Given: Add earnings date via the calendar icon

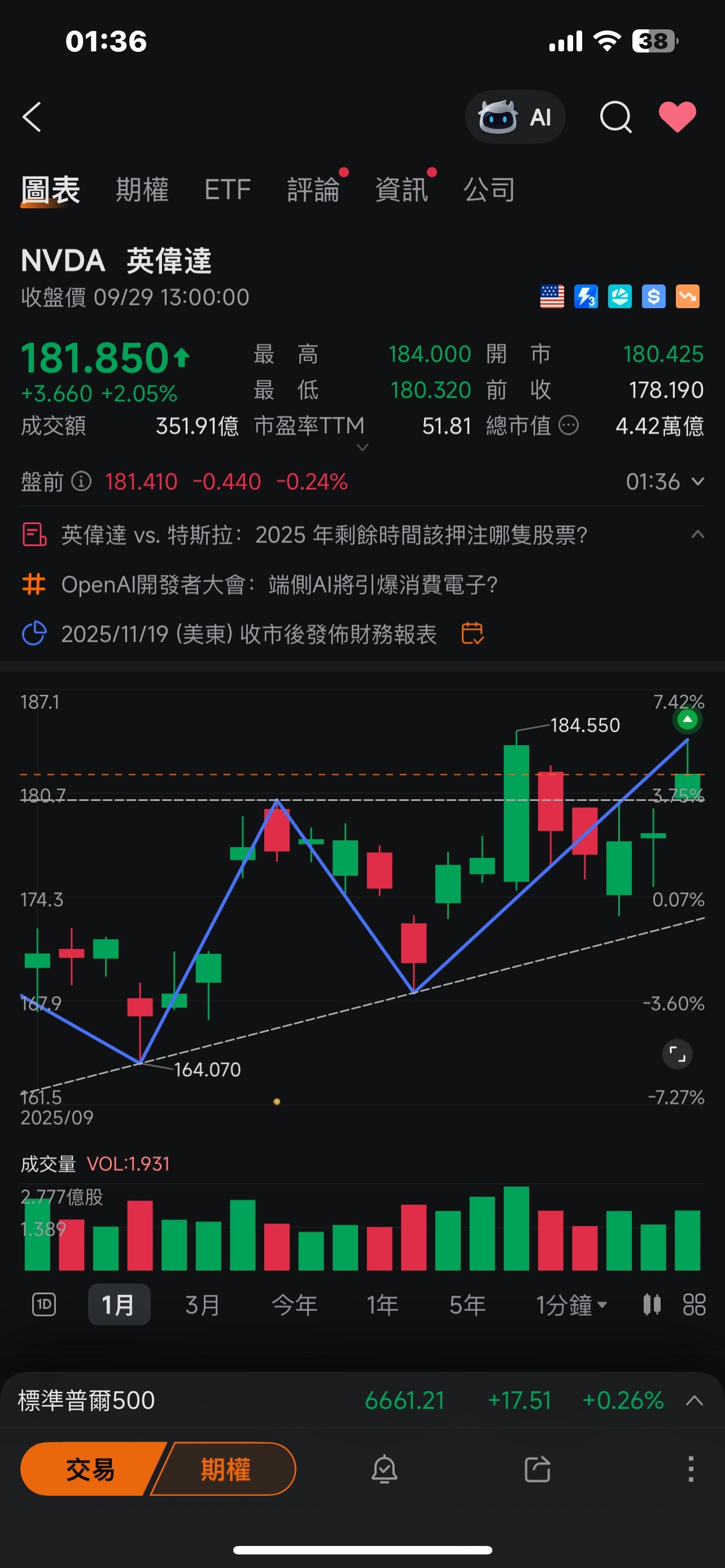Looking at the screenshot, I should pos(472,634).
